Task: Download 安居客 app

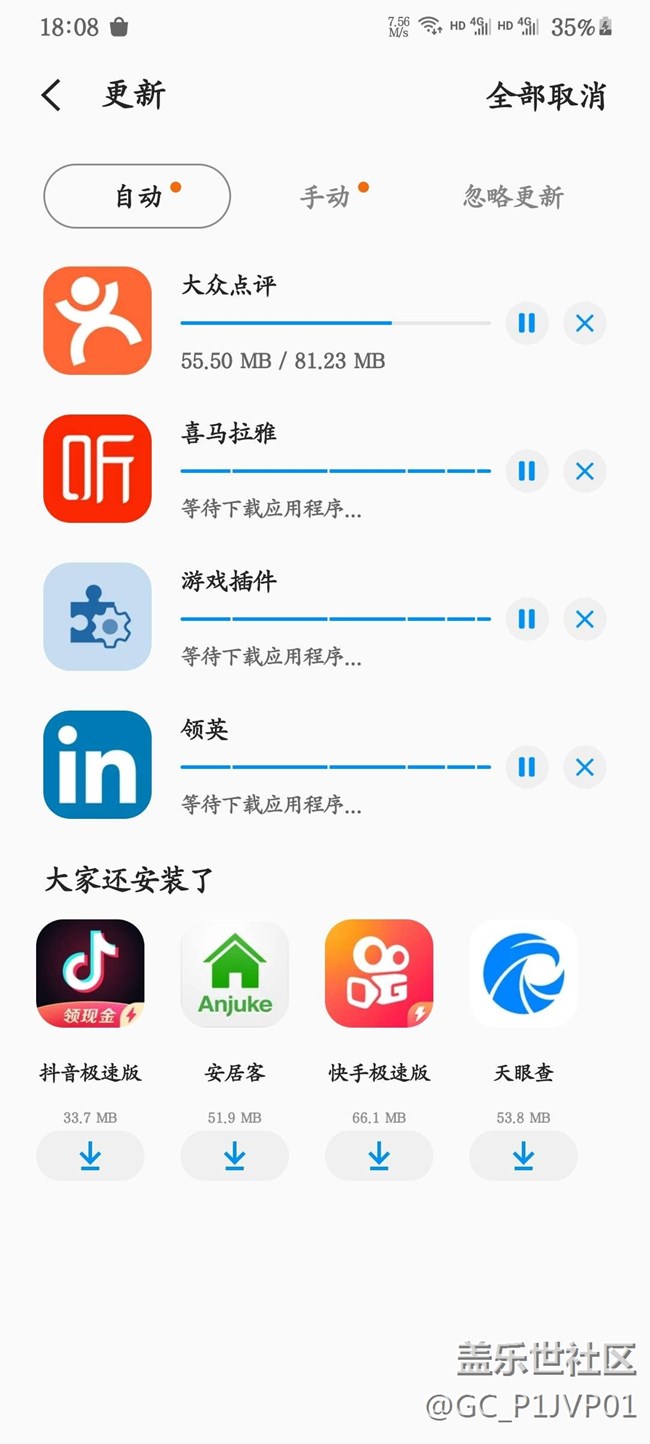Action: [x=234, y=1156]
